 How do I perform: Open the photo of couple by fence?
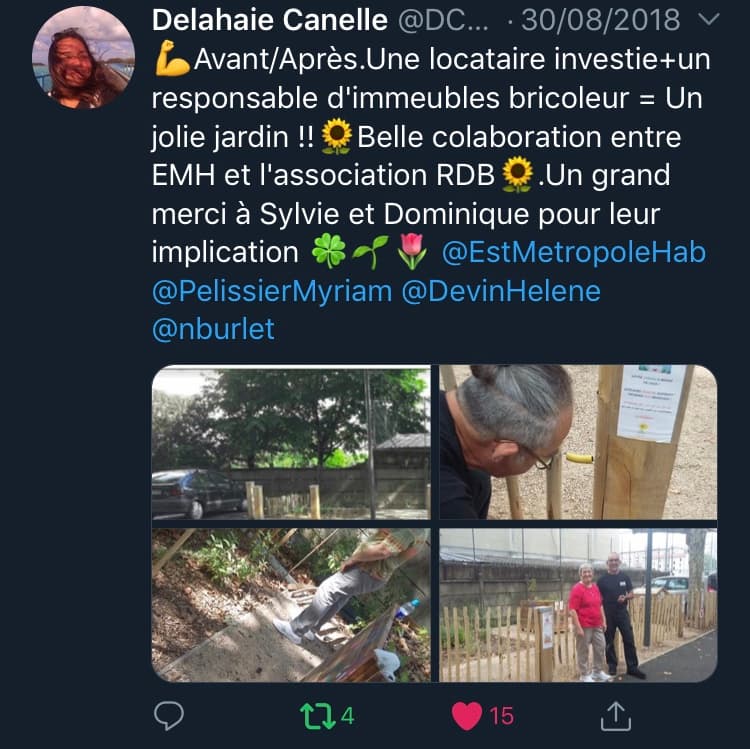click(x=578, y=604)
